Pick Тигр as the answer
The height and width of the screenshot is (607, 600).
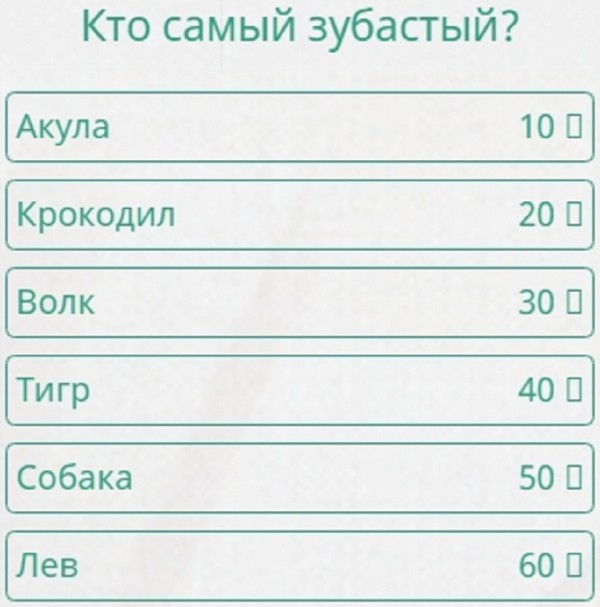(299, 390)
